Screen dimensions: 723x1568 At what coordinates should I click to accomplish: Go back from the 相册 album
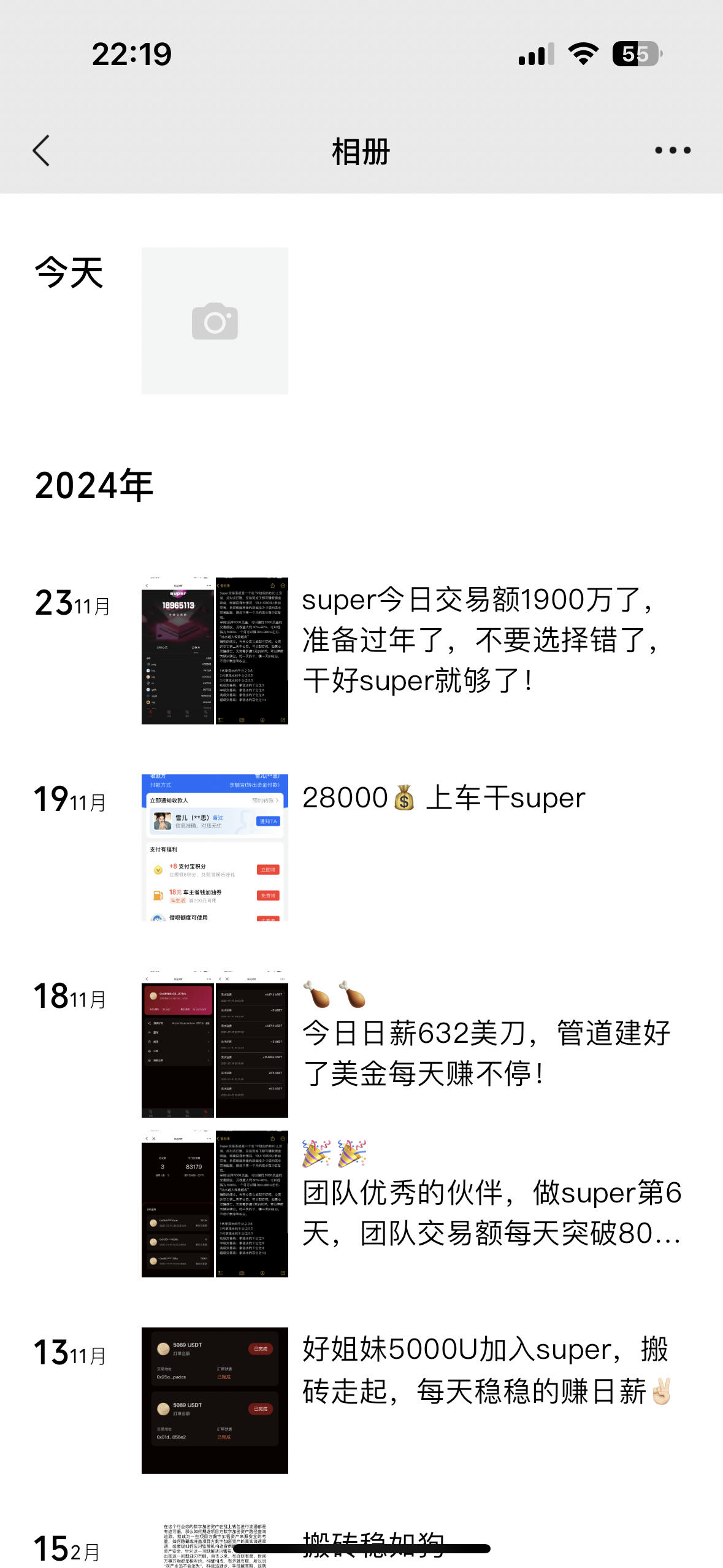pyautogui.click(x=41, y=151)
